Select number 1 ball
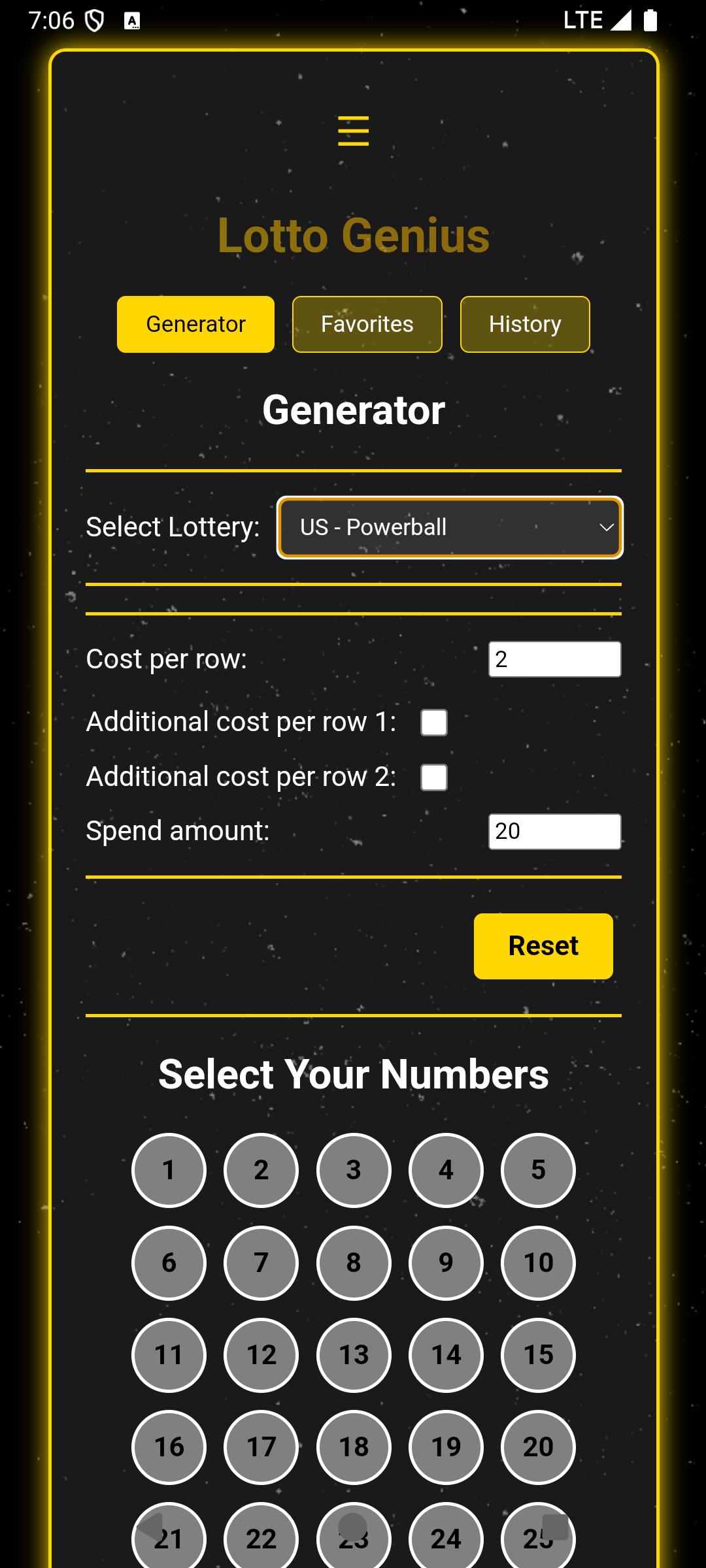 click(x=169, y=1170)
